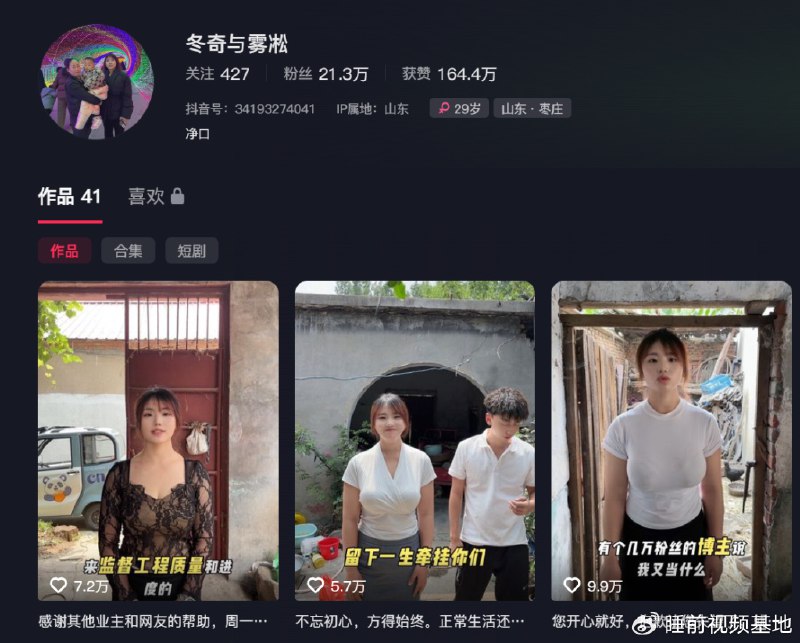
Task: Open the profile avatar photo
Action: (x=96, y=81)
